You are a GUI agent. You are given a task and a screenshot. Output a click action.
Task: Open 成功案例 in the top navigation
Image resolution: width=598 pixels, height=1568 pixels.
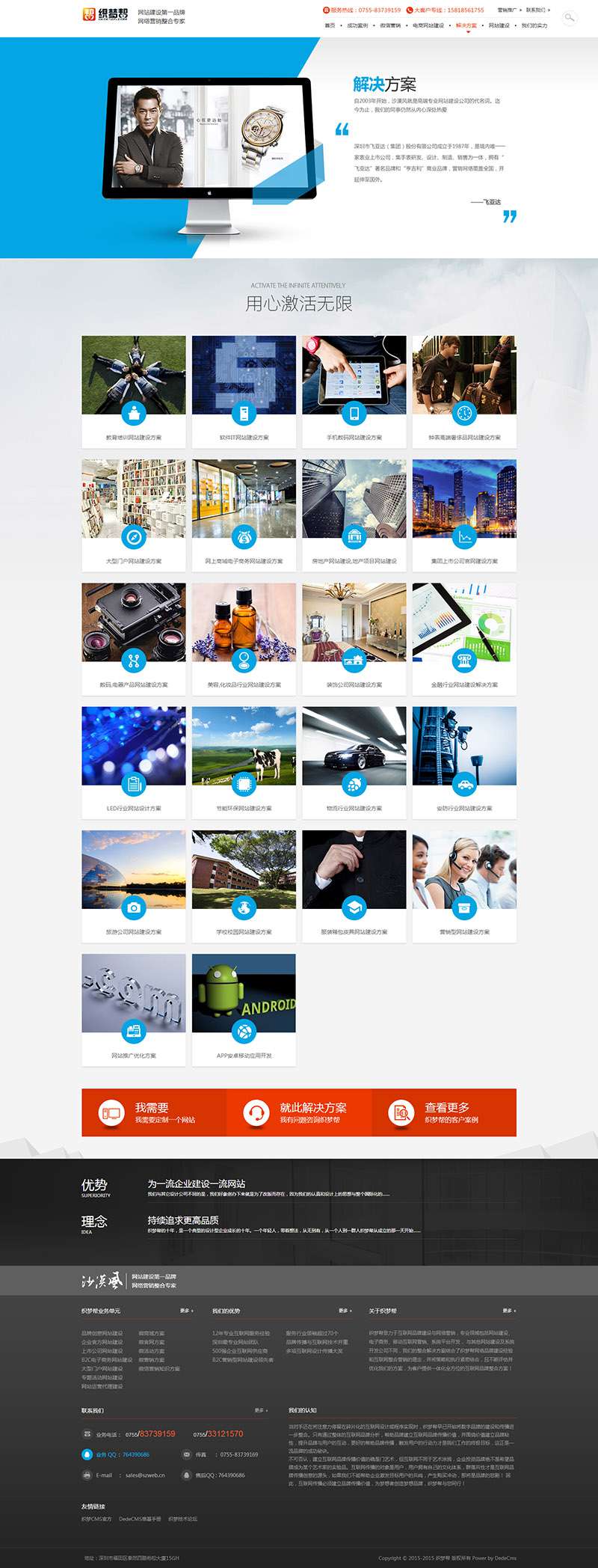357,25
